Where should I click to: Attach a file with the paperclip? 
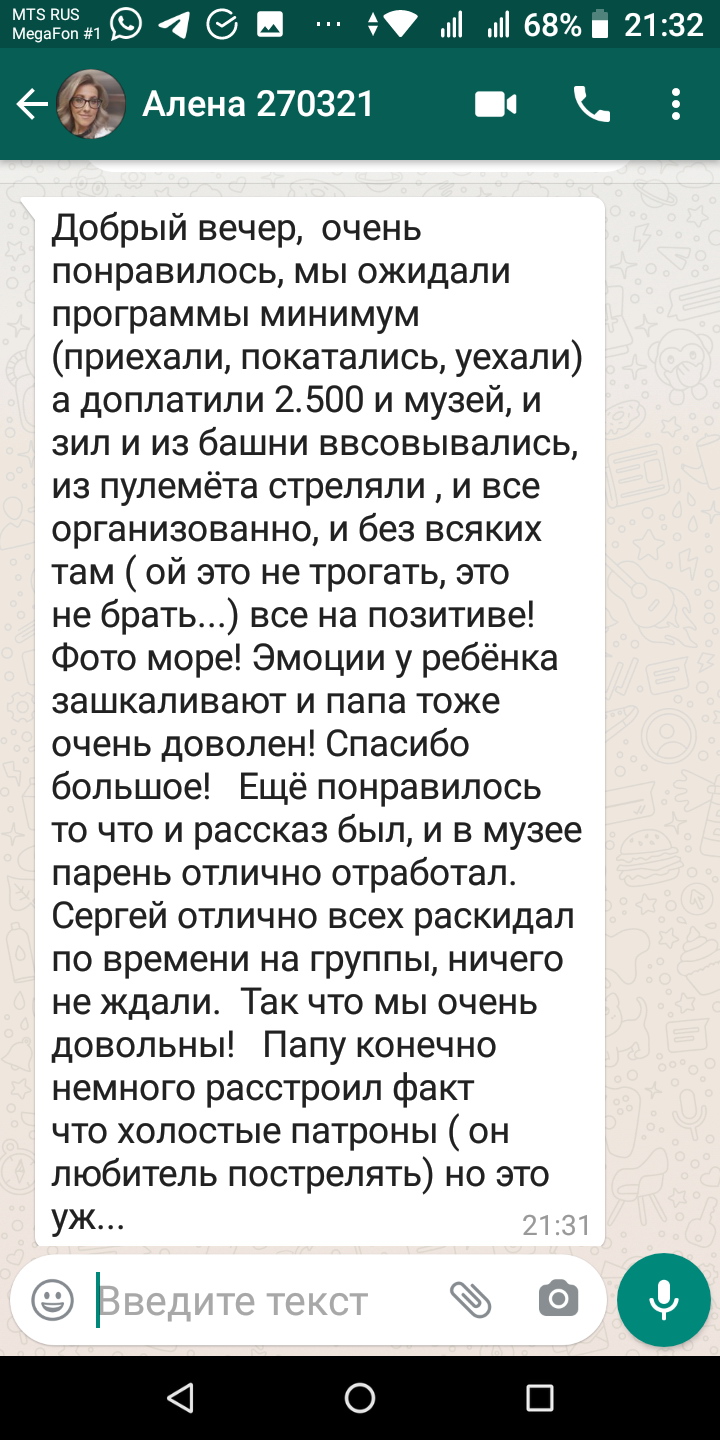(x=470, y=1300)
